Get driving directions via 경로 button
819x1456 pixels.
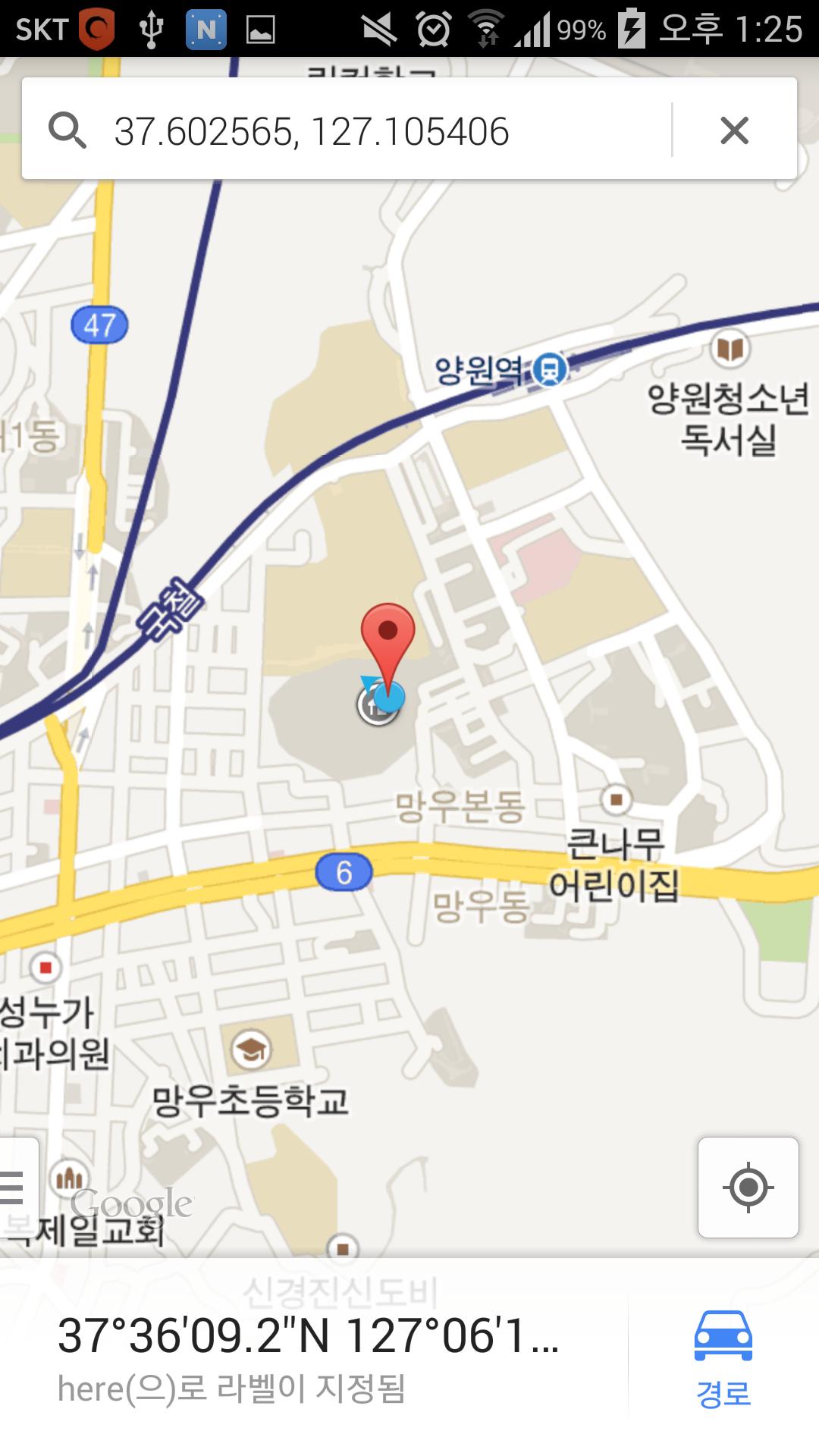(723, 1357)
